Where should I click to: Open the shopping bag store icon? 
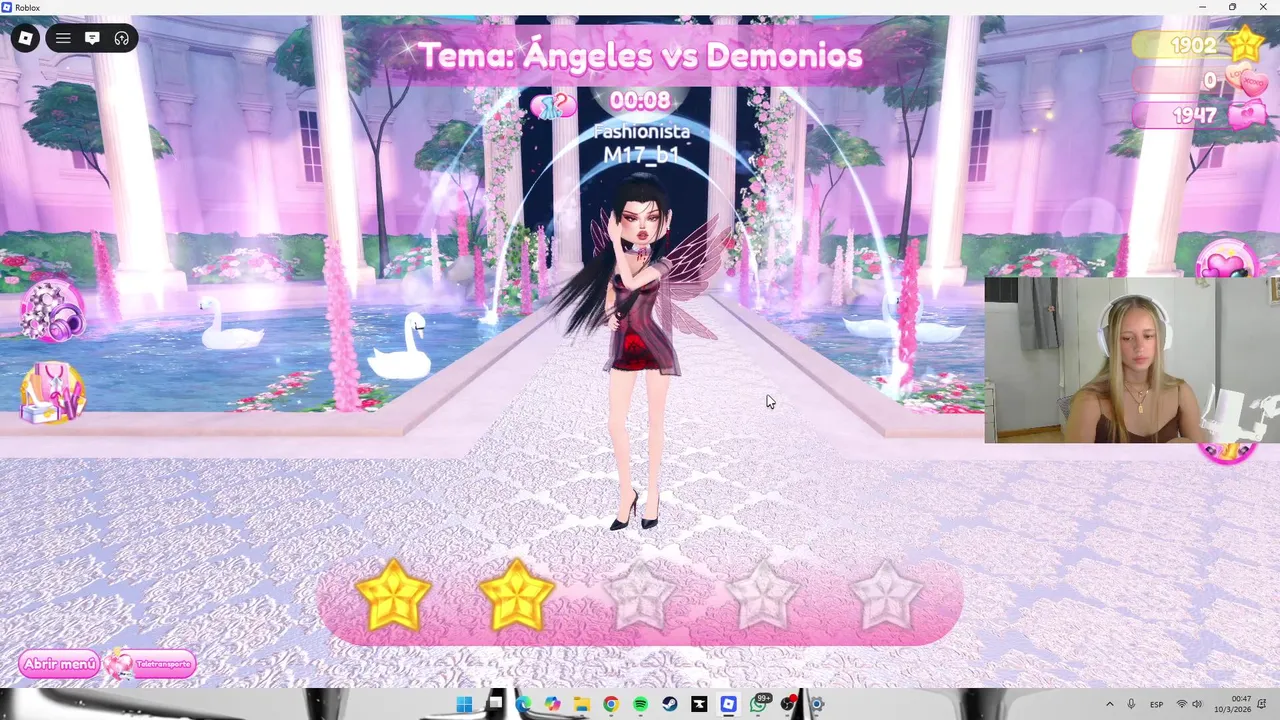pos(52,391)
